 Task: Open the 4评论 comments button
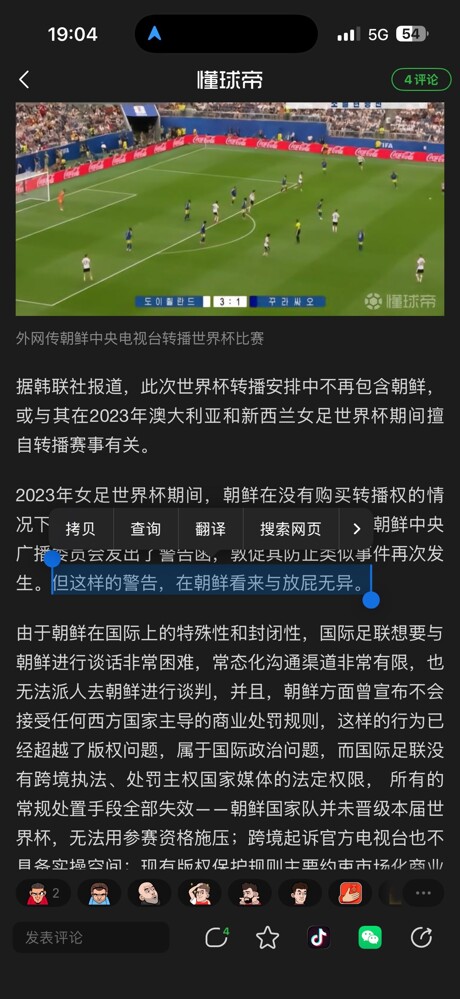pos(421,80)
